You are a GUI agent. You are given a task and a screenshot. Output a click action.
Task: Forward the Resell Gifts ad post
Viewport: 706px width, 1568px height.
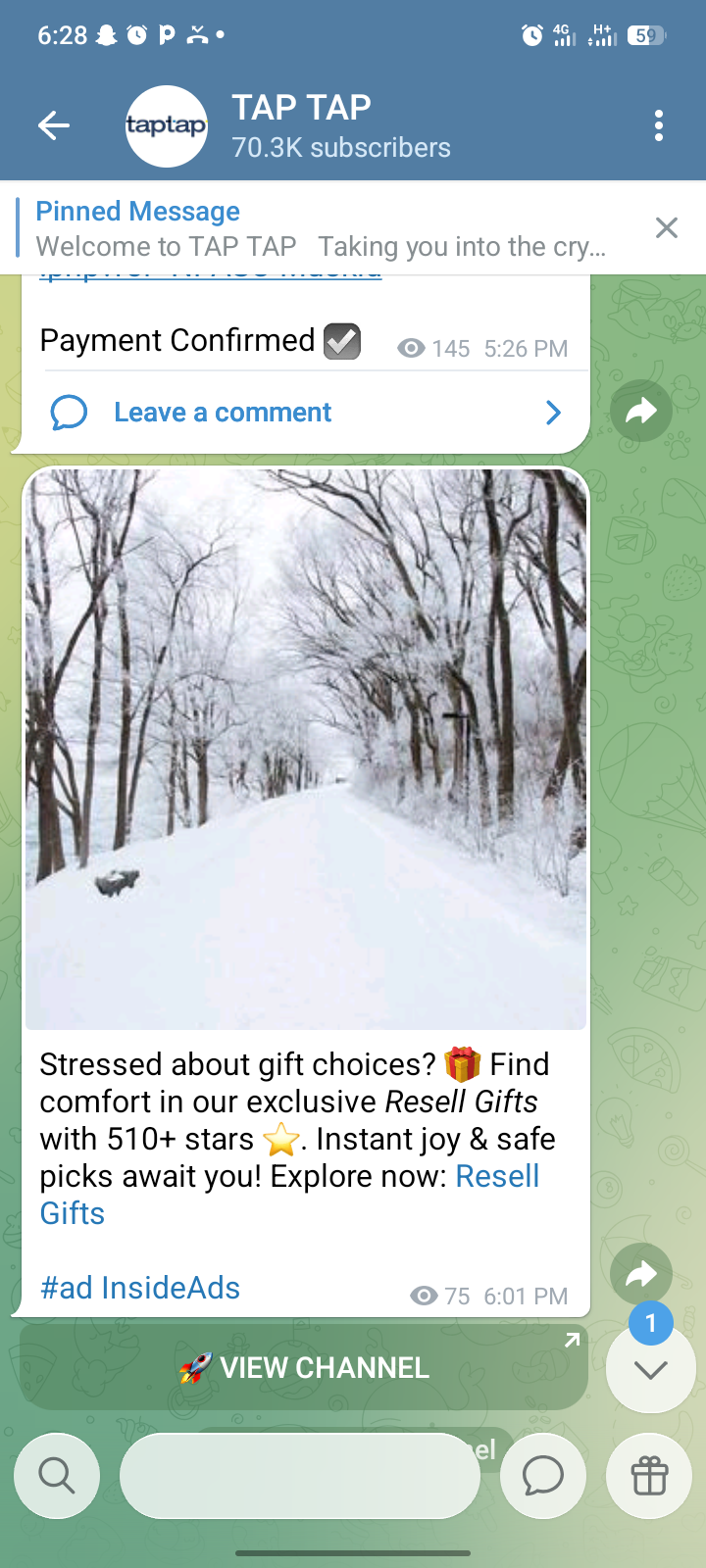(x=640, y=1274)
